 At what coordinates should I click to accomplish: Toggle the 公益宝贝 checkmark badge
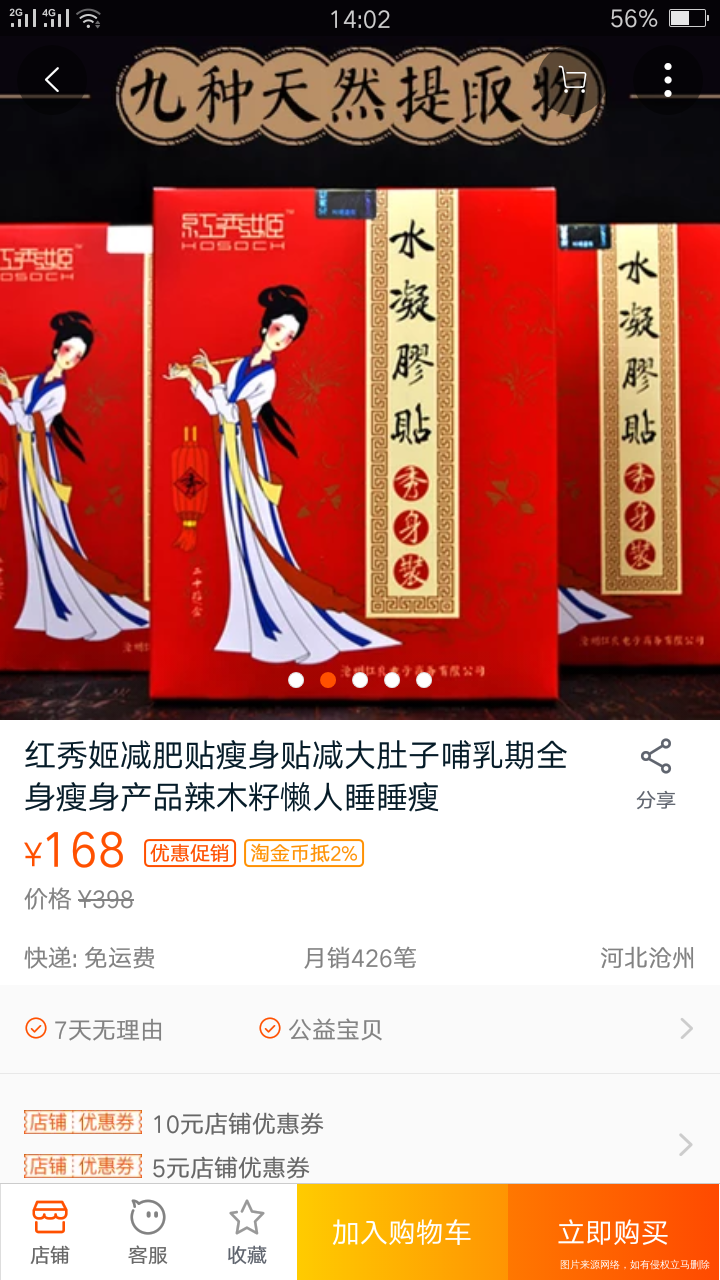(x=269, y=1027)
